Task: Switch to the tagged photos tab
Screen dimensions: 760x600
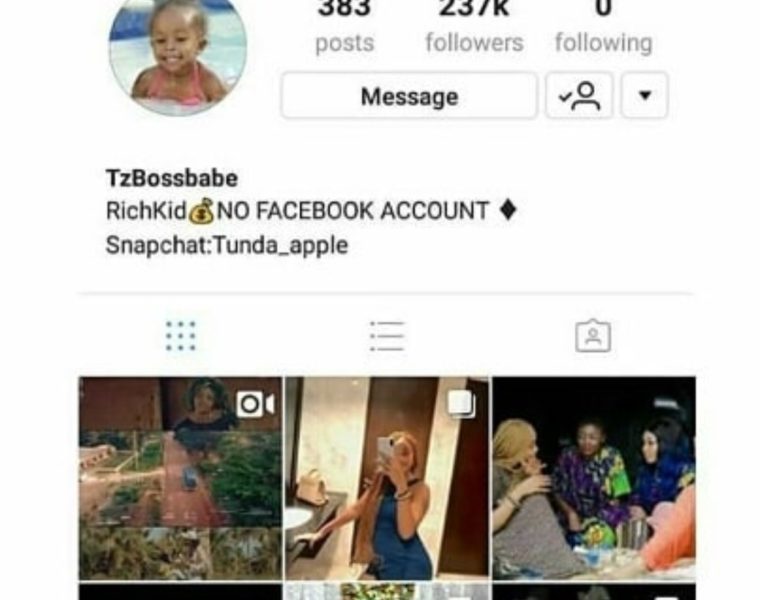Action: coord(593,336)
